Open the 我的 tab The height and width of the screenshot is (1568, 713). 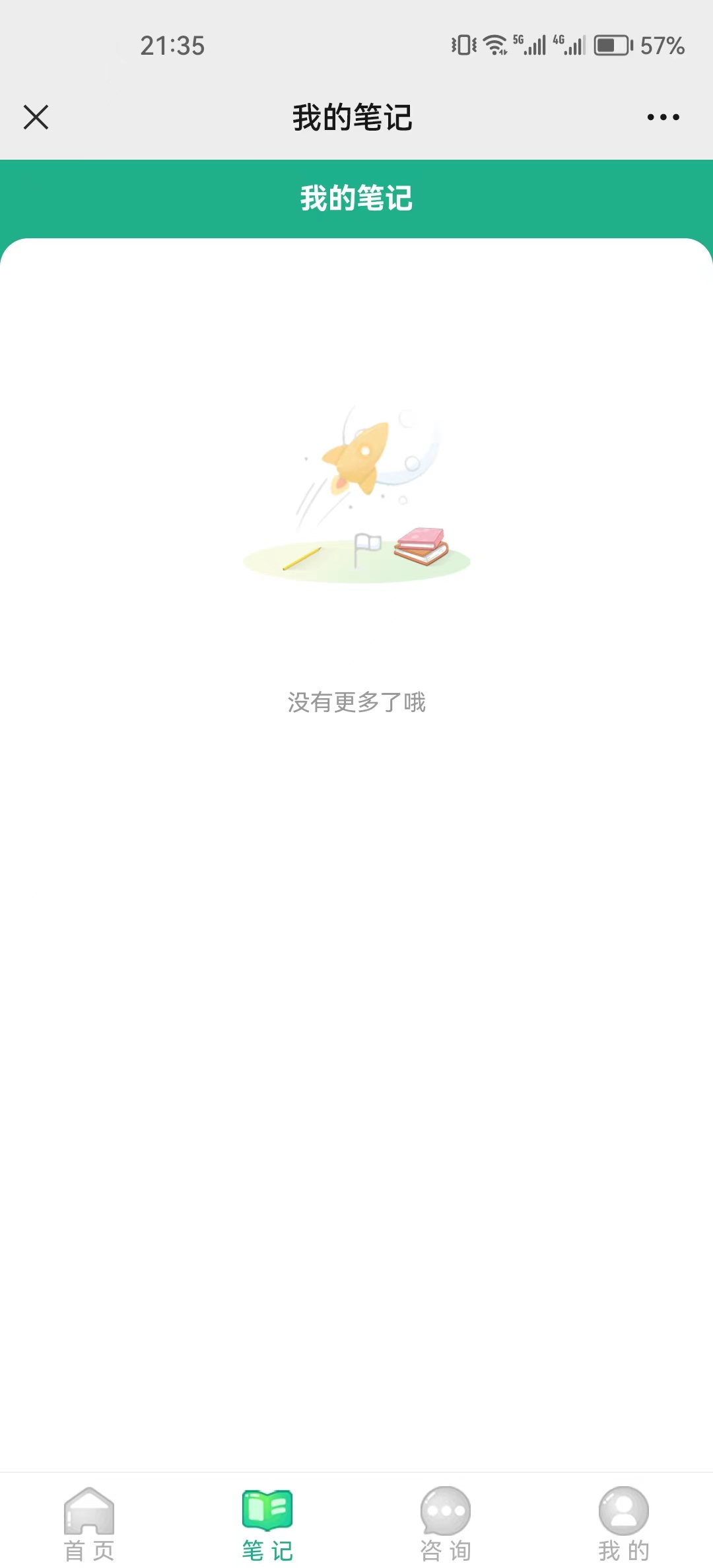tap(624, 1522)
